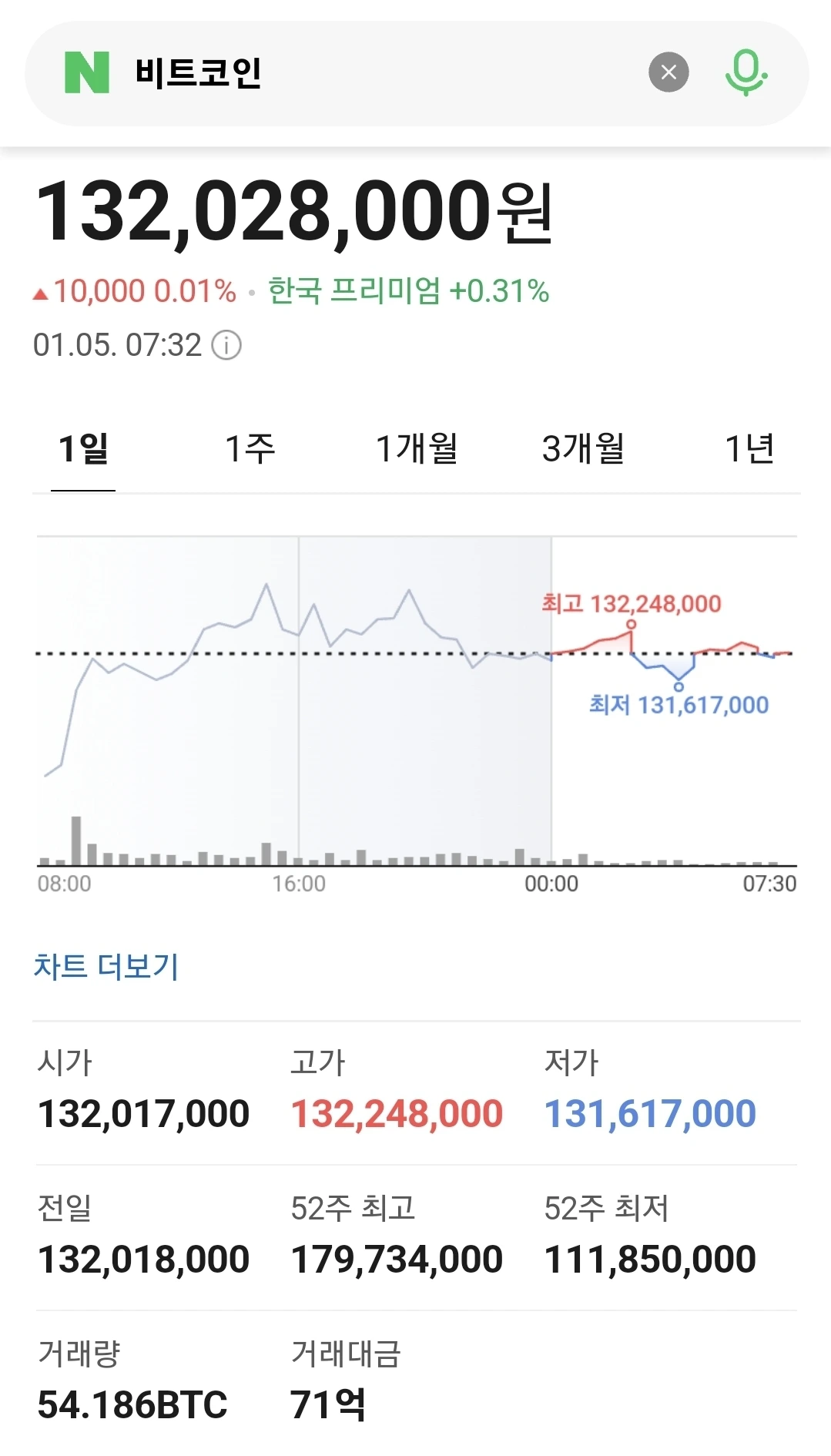Image resolution: width=831 pixels, height=1456 pixels.
Task: Select the 1일 chart tab
Action: click(x=83, y=448)
